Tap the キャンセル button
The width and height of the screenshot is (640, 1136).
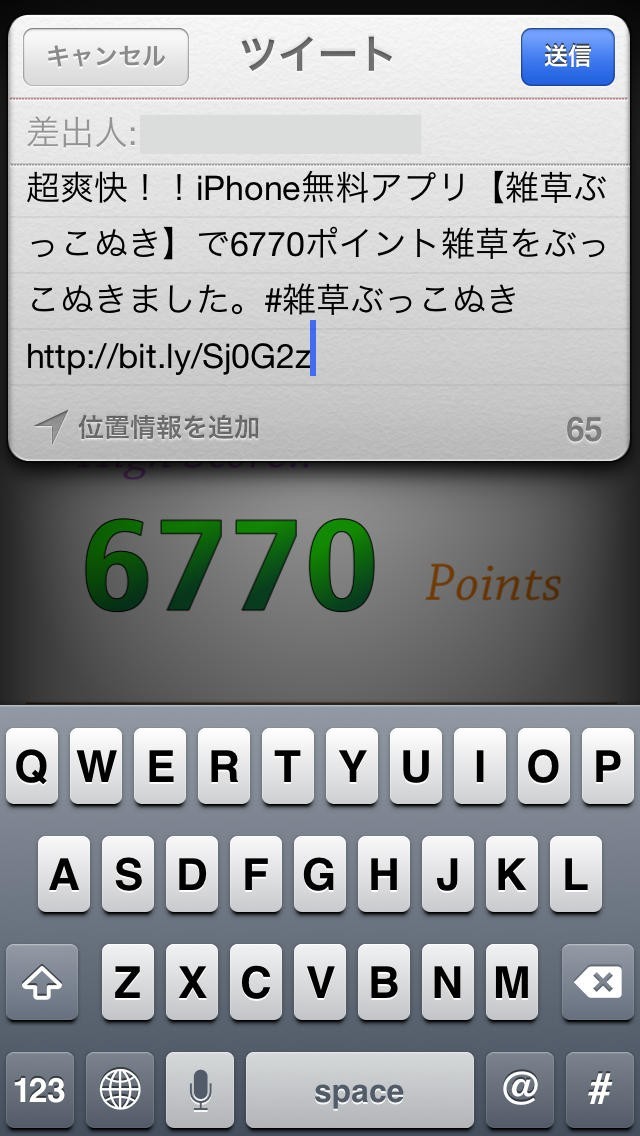pos(106,57)
